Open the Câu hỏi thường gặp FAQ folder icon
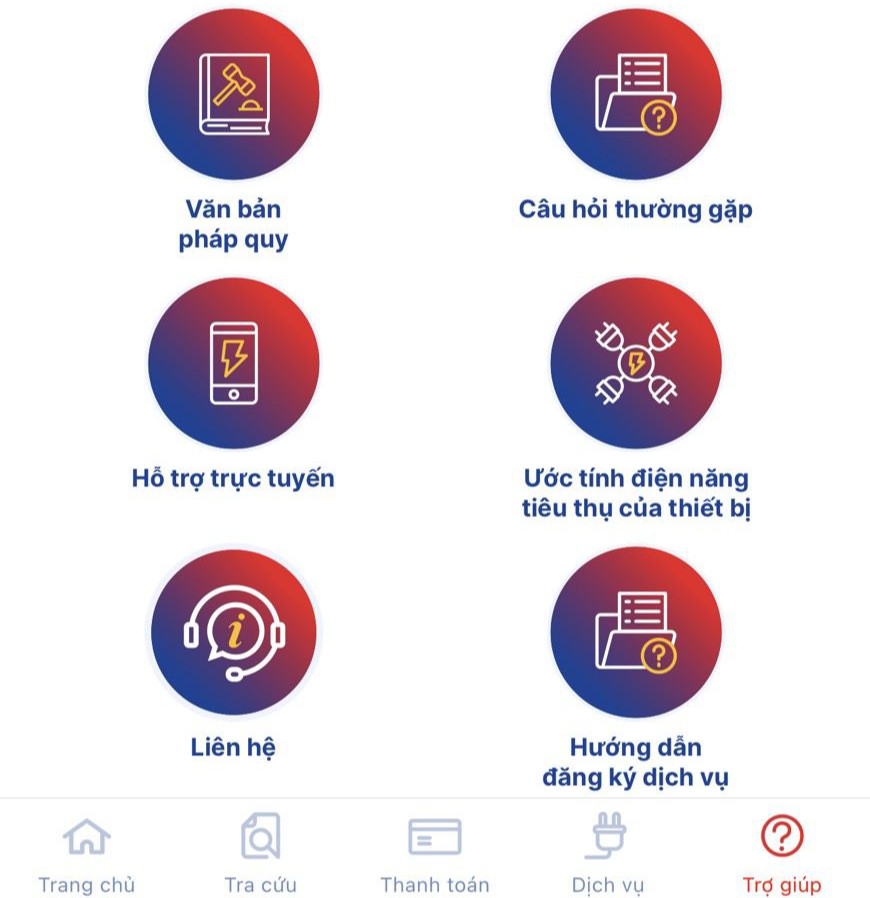The height and width of the screenshot is (898, 870). click(x=635, y=93)
